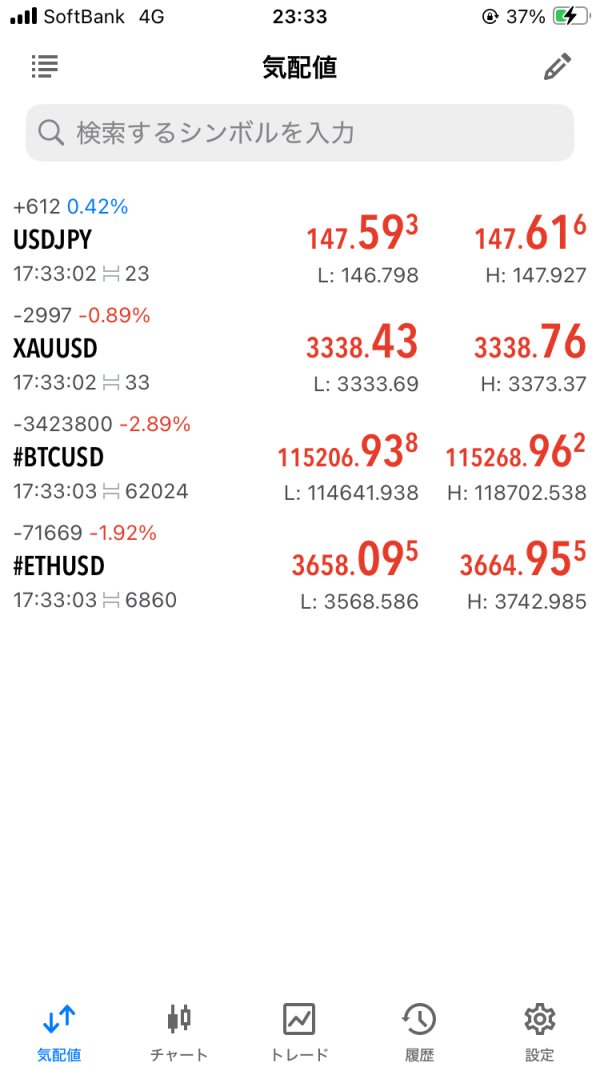Select the XAUUSD quote row
Viewport: 600px width, 1067px height.
coord(300,349)
